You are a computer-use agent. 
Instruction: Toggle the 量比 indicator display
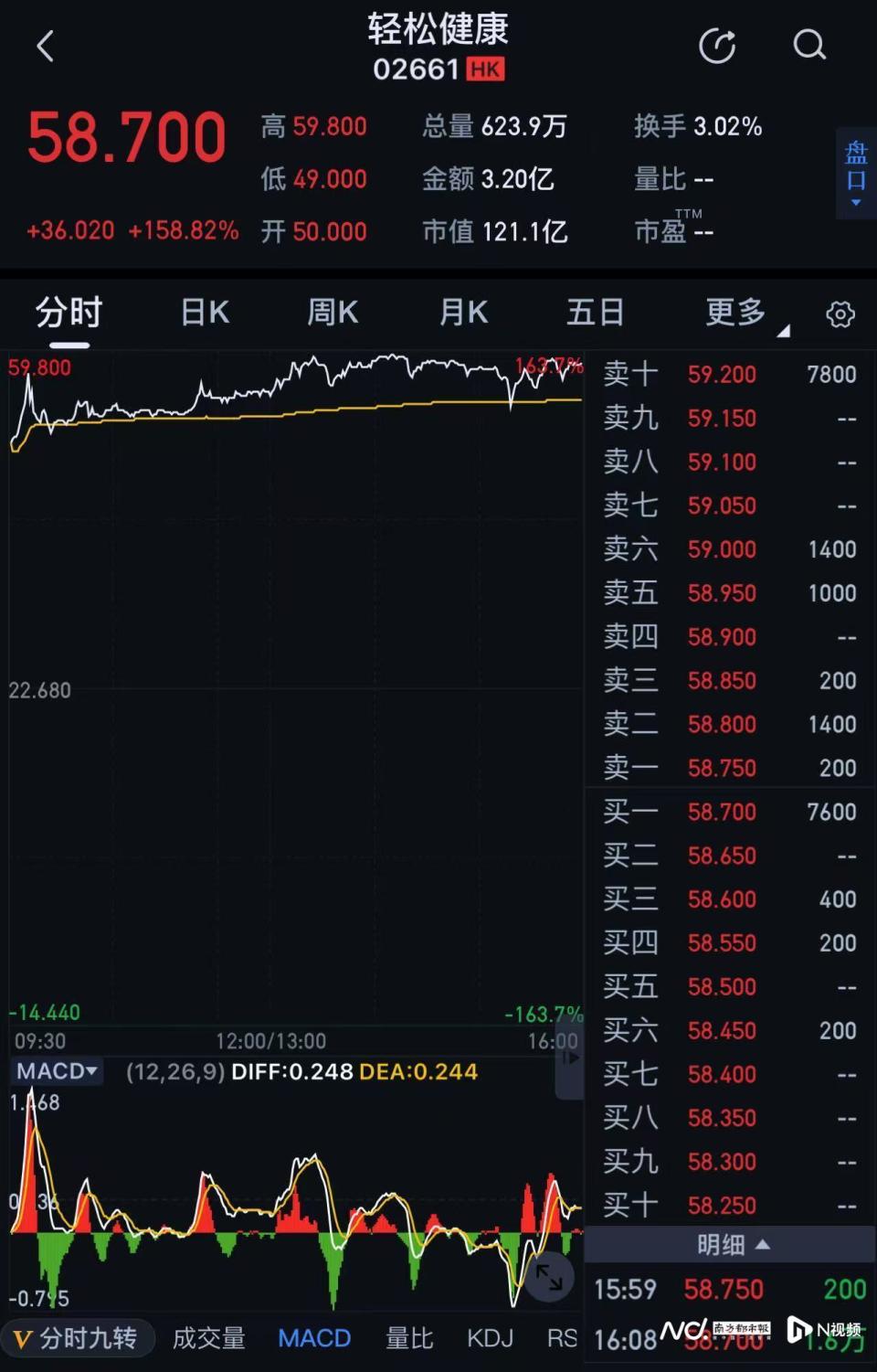point(409,1337)
